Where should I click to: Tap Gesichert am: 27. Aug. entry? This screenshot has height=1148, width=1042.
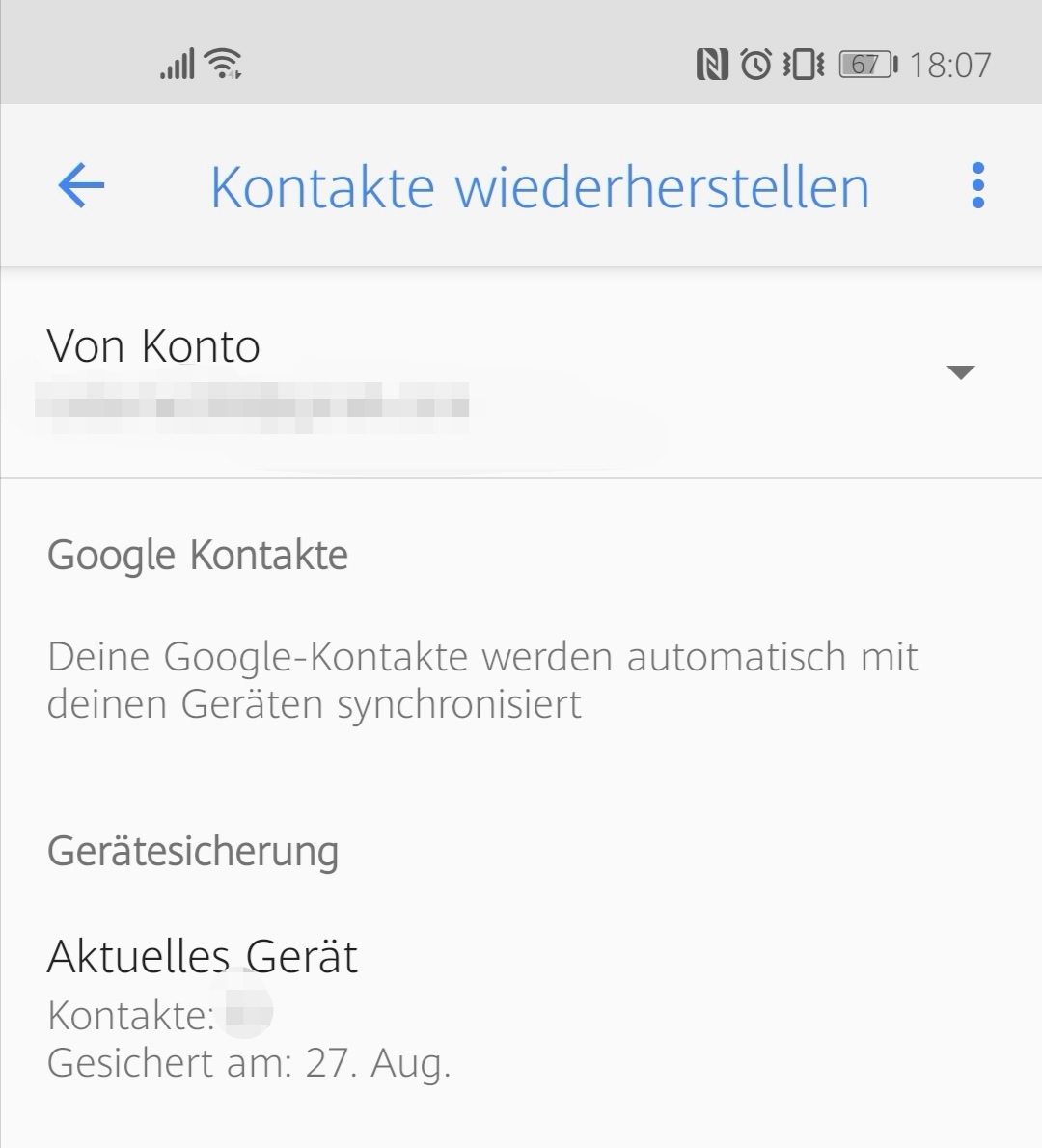pos(249,1063)
